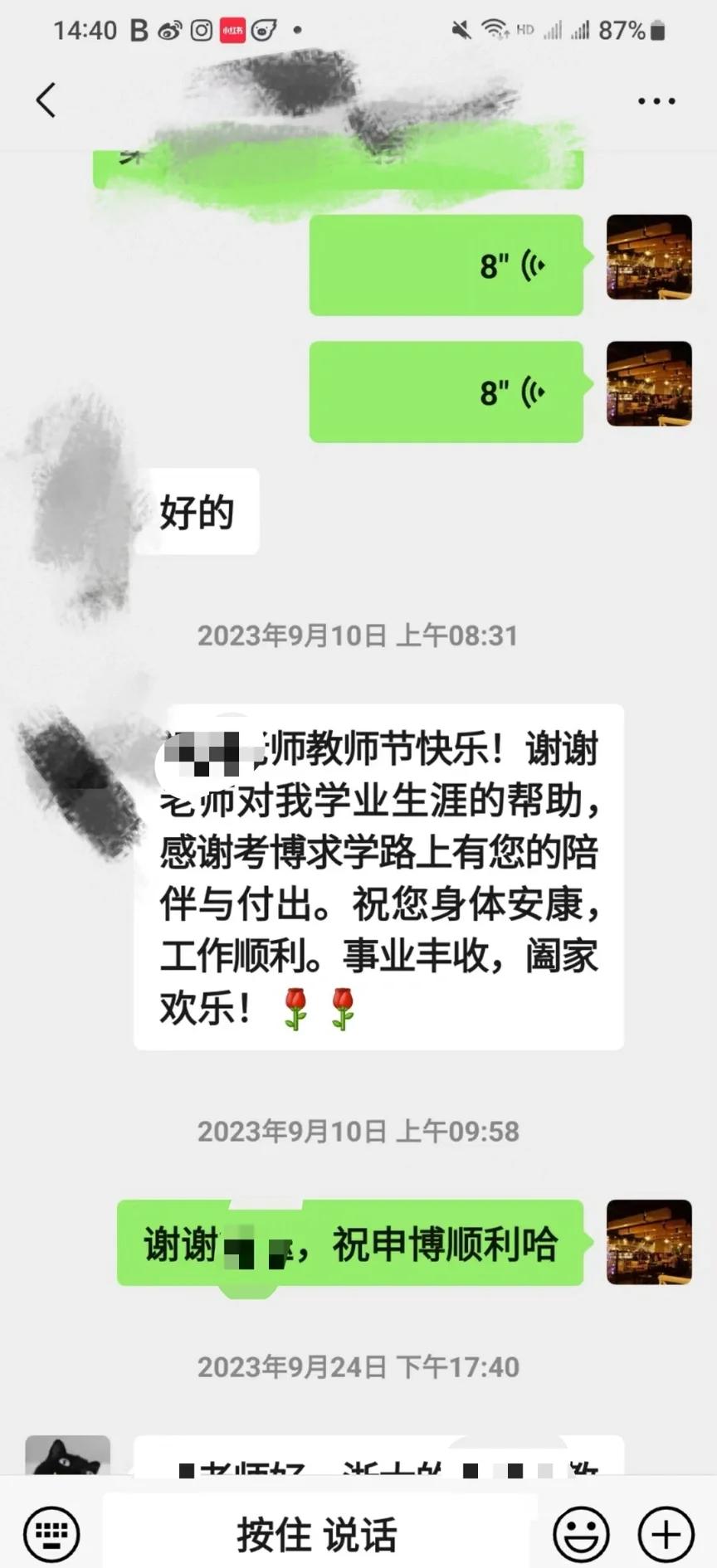Tap the Weibo icon in status bar
Image resolution: width=717 pixels, height=1568 pixels.
click(x=169, y=28)
